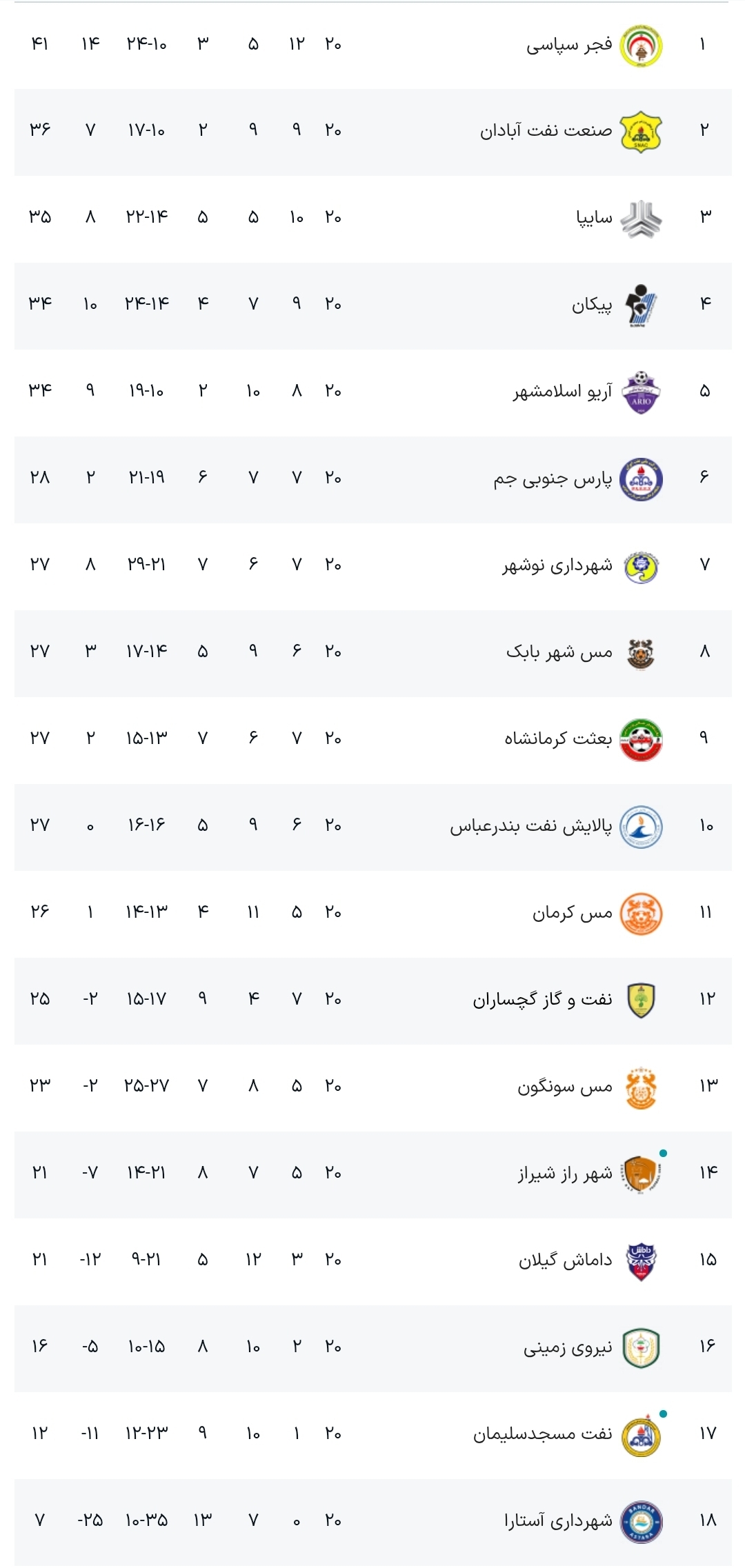The image size is (745, 1568).
Task: Open شهرداری آستارا team page
Action: [558, 1521]
